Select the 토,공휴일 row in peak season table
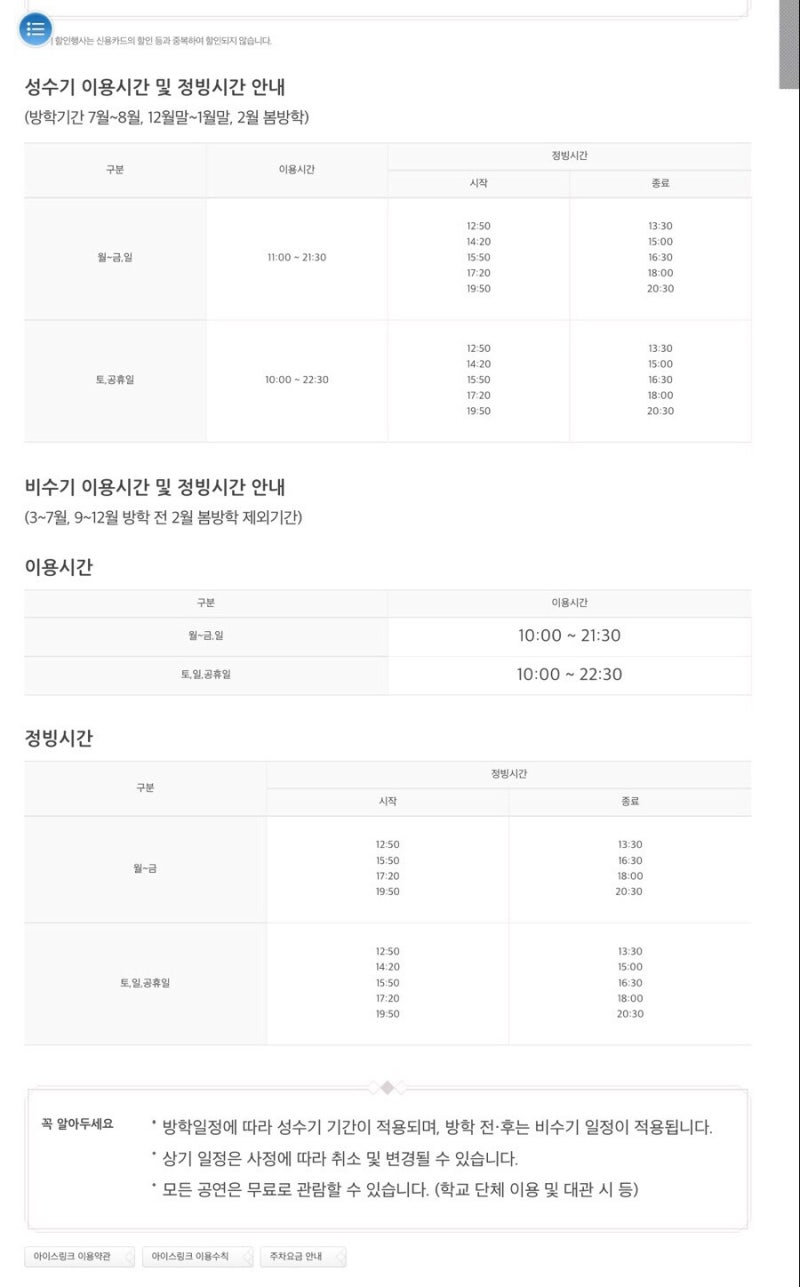800x1287 pixels. 115,380
